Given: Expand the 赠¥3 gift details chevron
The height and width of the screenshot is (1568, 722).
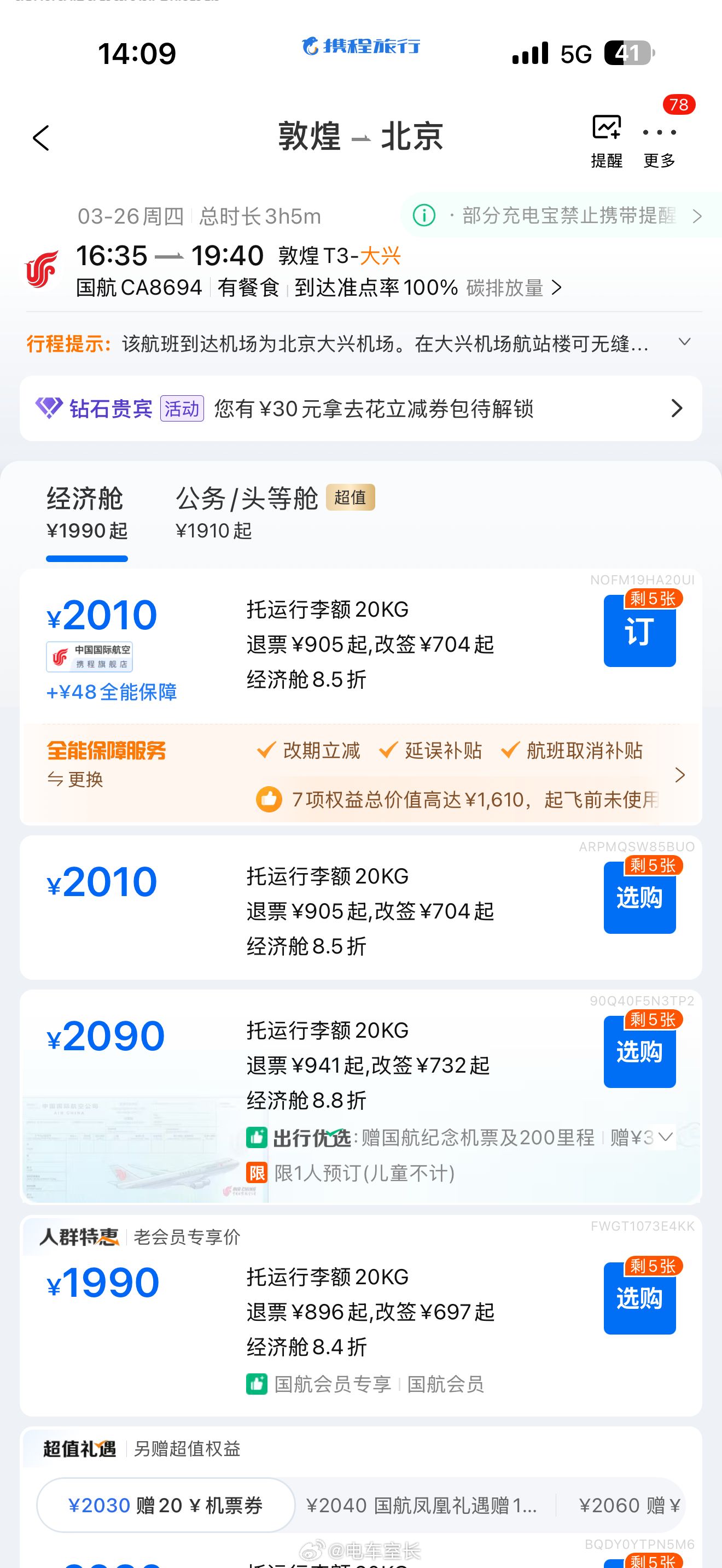Looking at the screenshot, I should tap(667, 1137).
